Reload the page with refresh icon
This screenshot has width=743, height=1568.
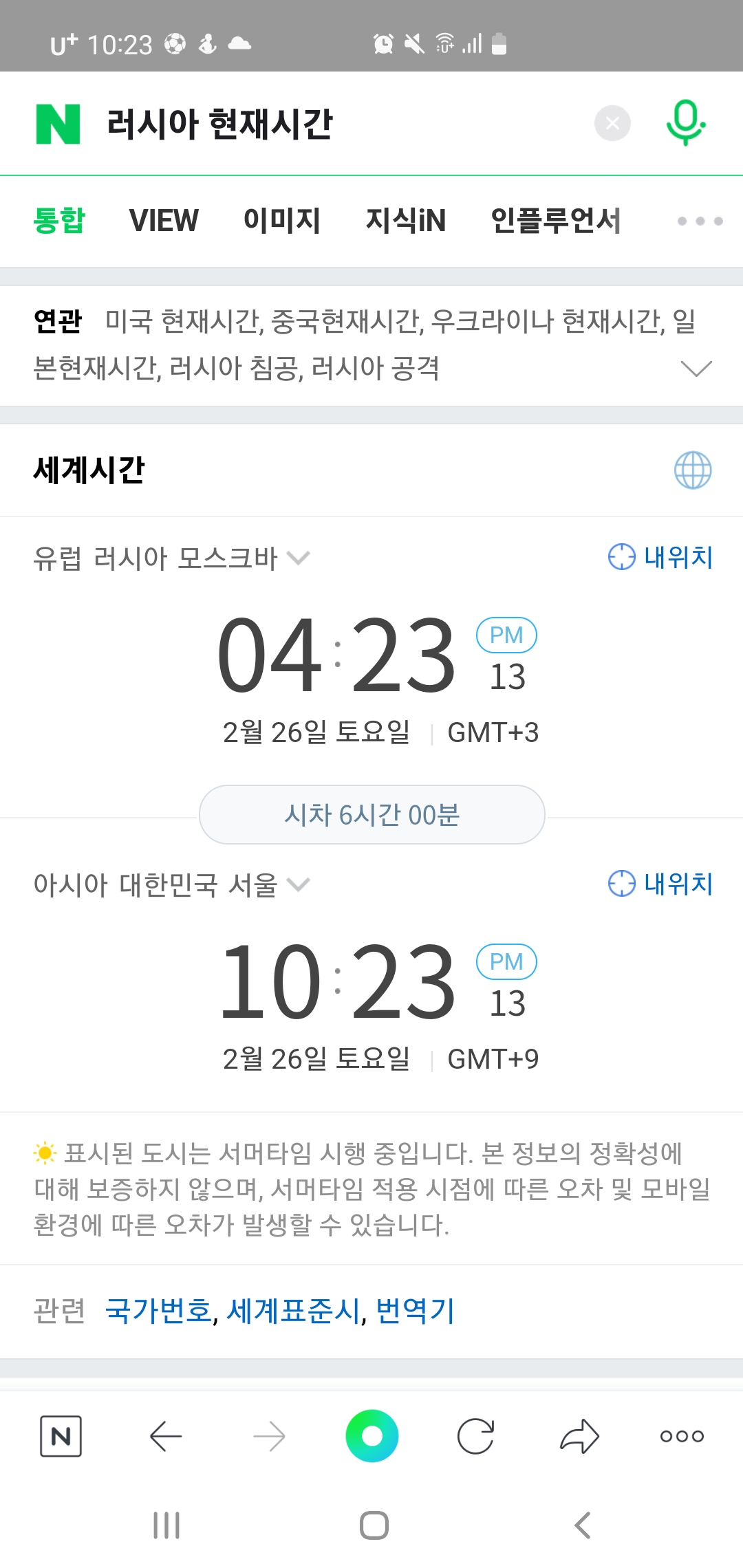point(475,1436)
